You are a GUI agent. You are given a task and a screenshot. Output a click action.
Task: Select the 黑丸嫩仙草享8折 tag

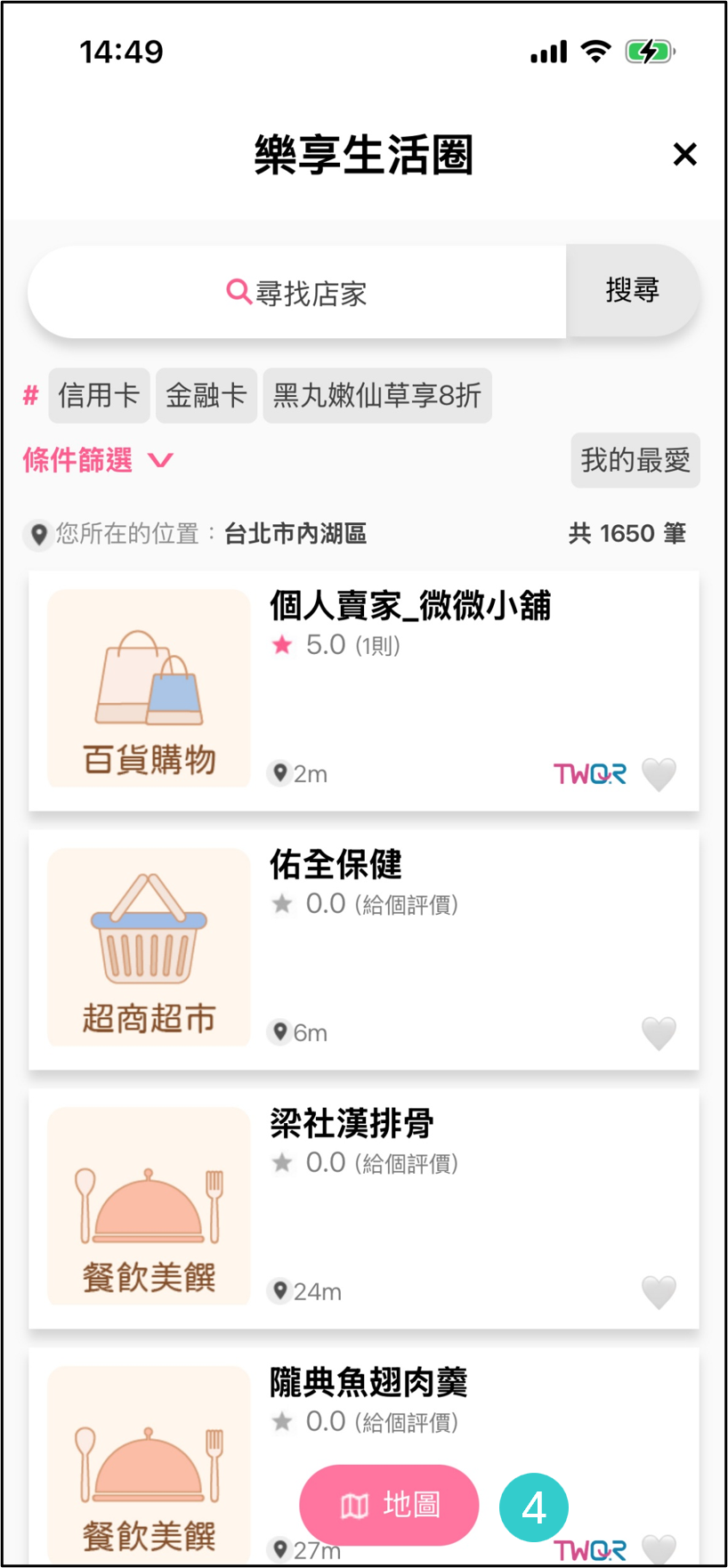coord(376,395)
